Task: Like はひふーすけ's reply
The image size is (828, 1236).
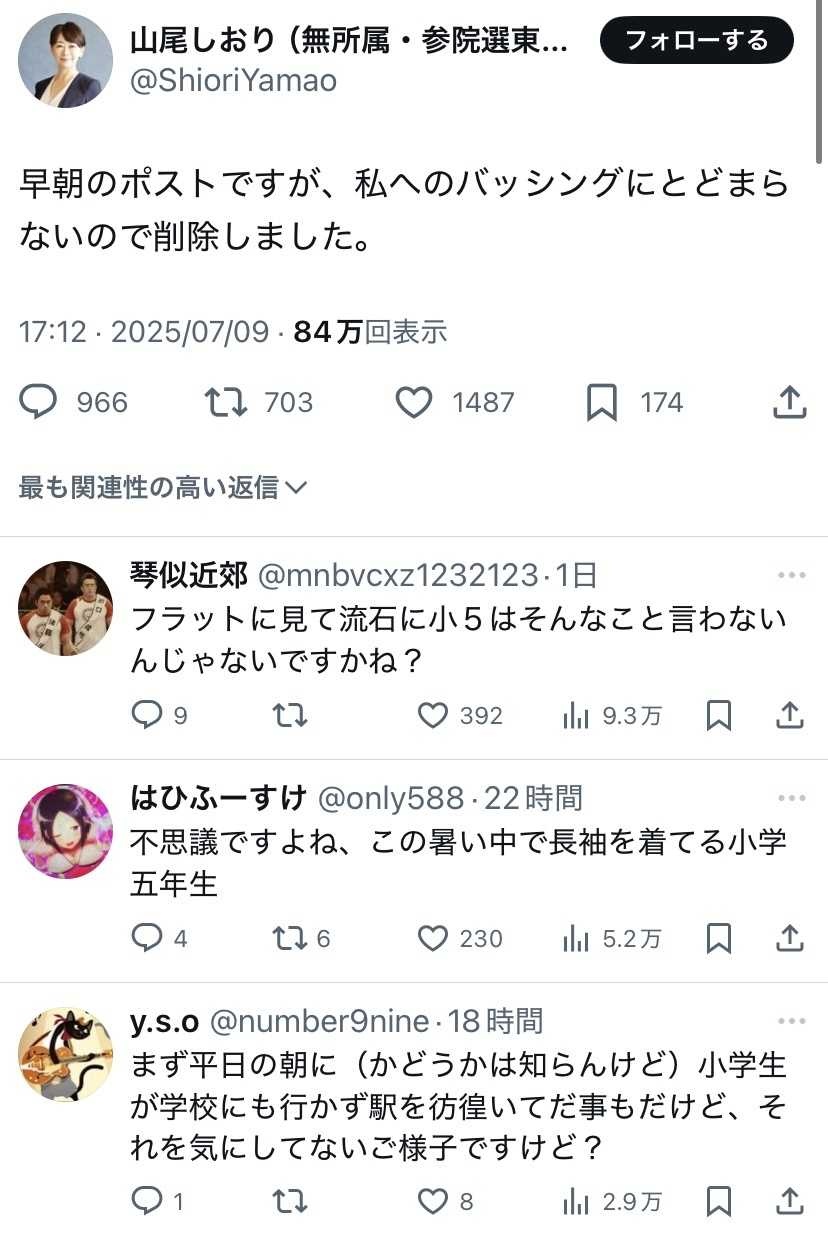Action: coord(432,939)
